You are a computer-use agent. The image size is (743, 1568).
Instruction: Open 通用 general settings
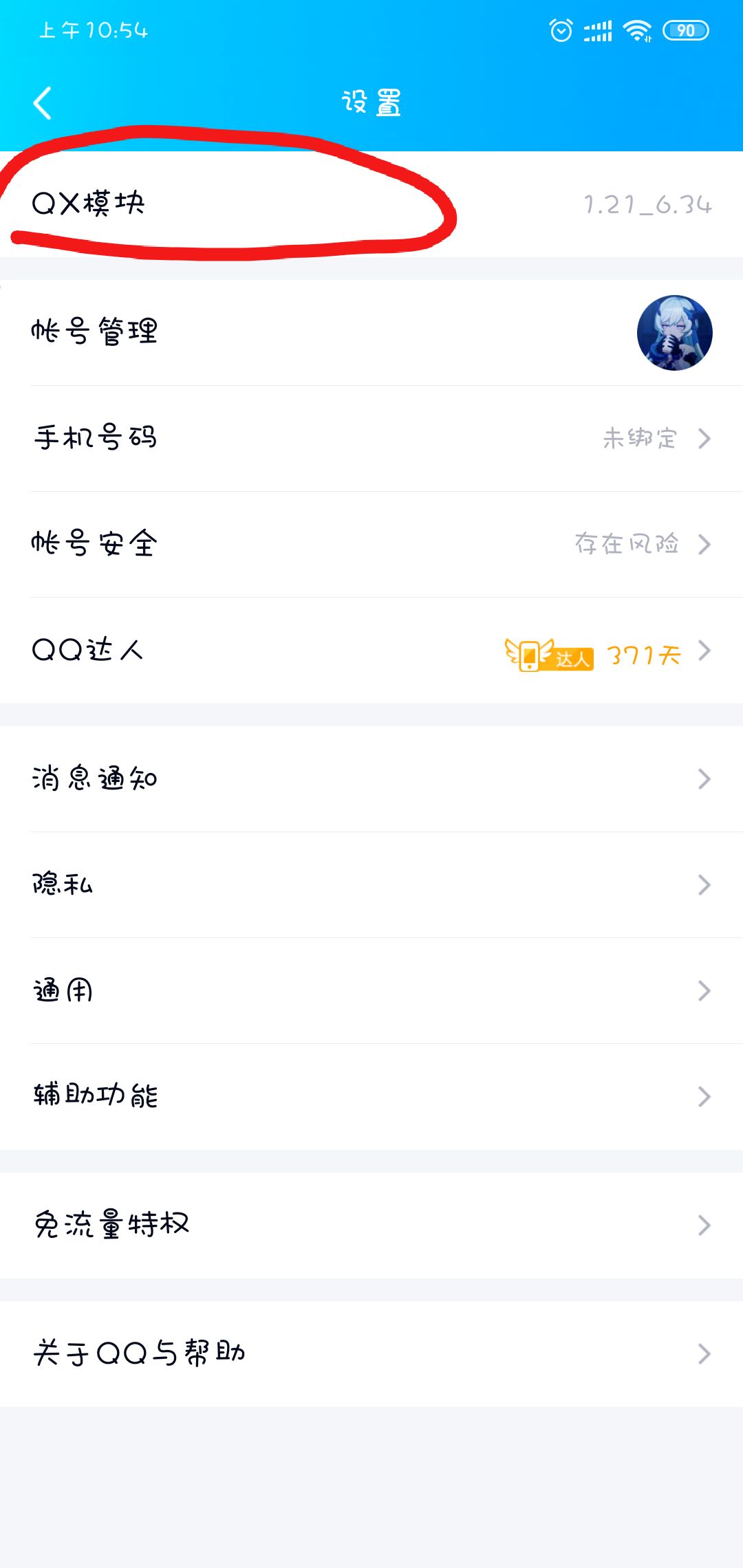tap(371, 991)
